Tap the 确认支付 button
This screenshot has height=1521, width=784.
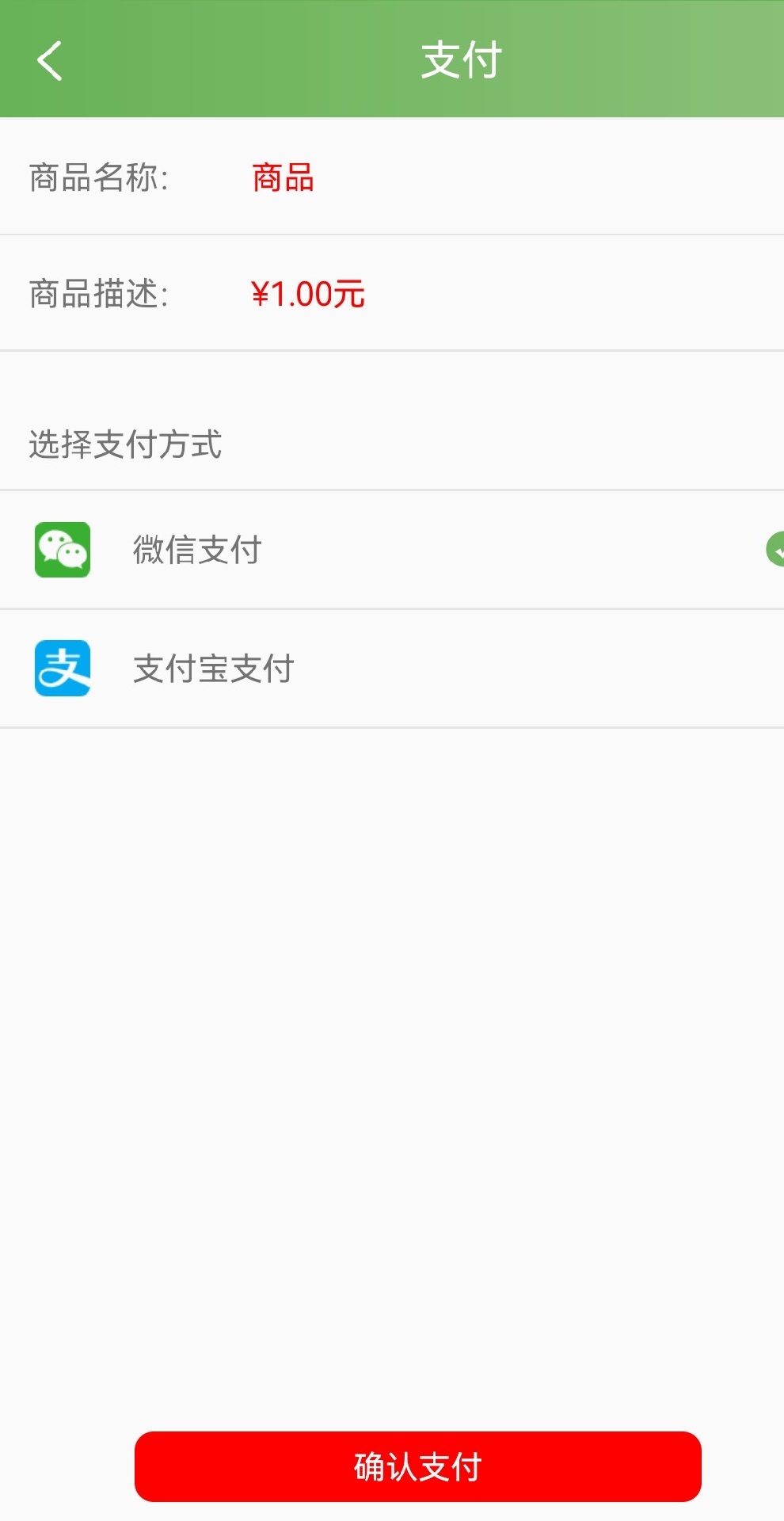coord(417,1466)
